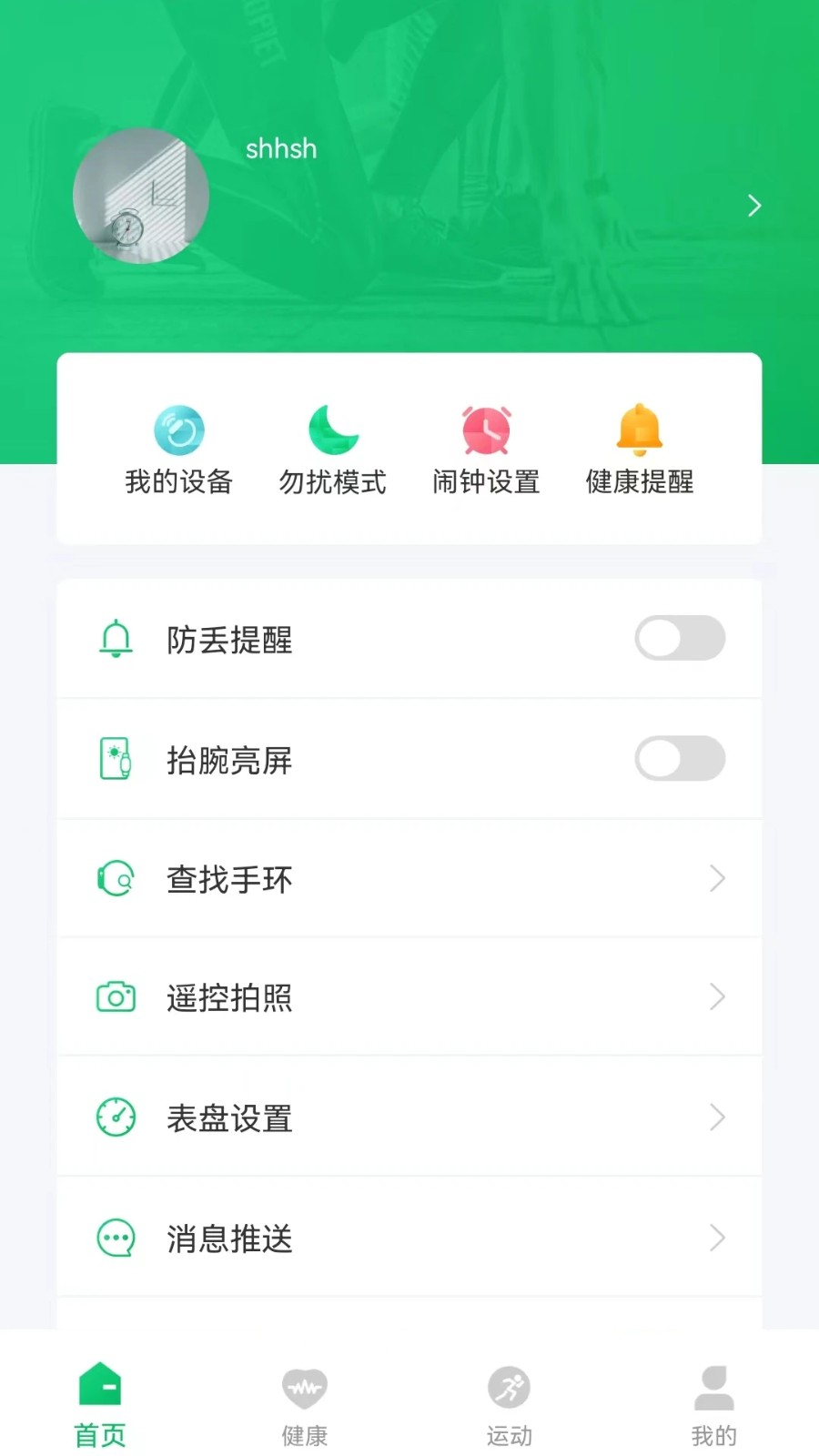Open 查找手环 via its right chevron
The height and width of the screenshot is (1456, 819).
point(718,879)
